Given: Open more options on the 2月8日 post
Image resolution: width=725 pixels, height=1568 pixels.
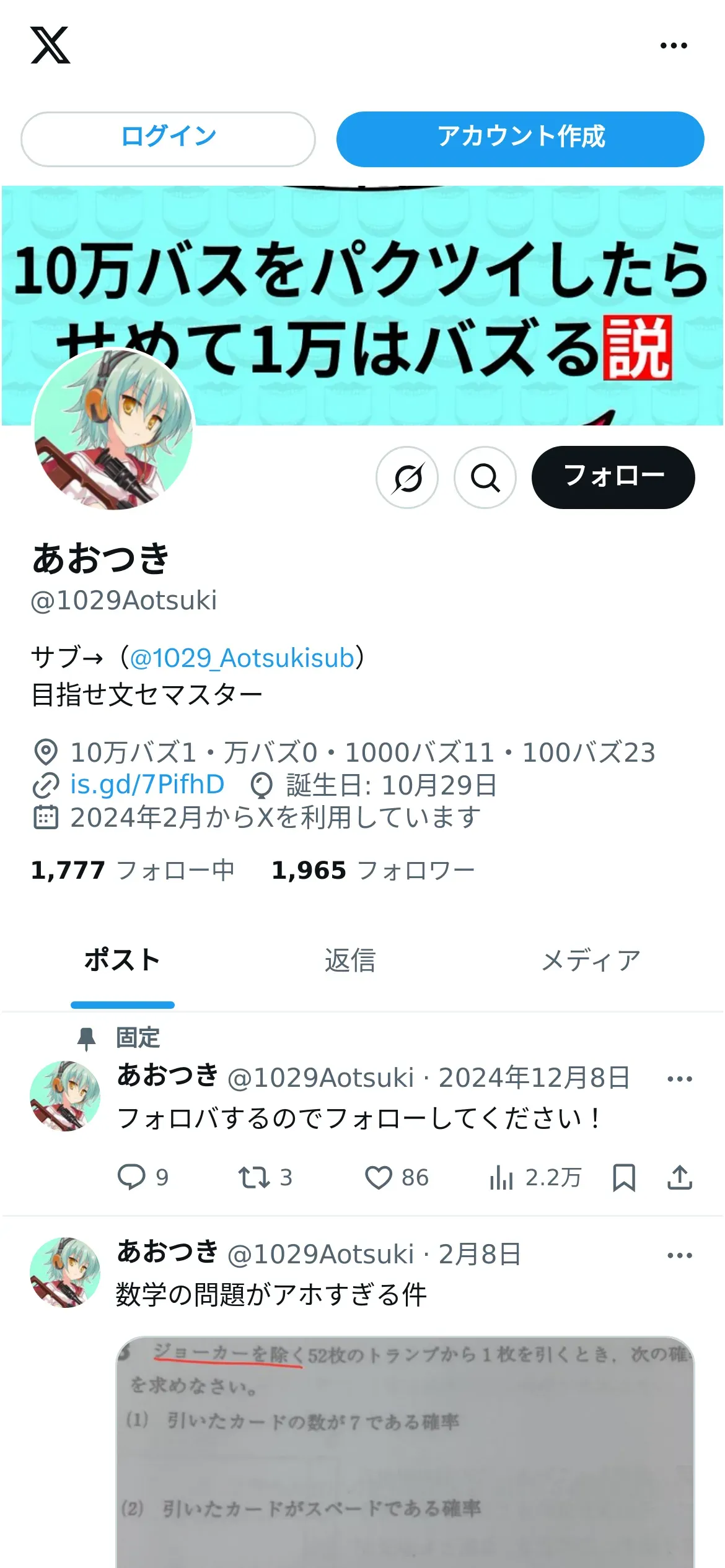Looking at the screenshot, I should 679,1255.
